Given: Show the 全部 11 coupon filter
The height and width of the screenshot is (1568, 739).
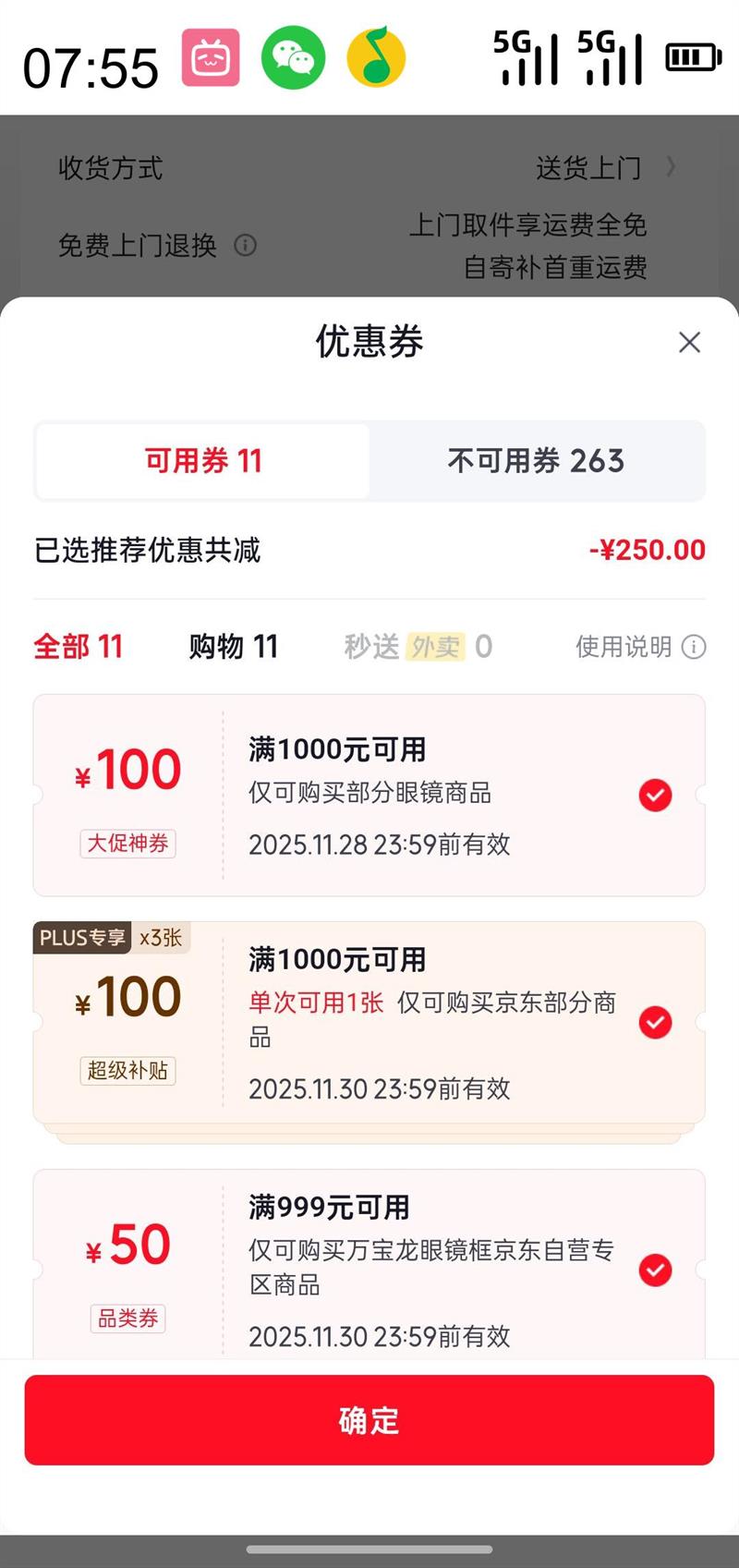Looking at the screenshot, I should point(78,647).
